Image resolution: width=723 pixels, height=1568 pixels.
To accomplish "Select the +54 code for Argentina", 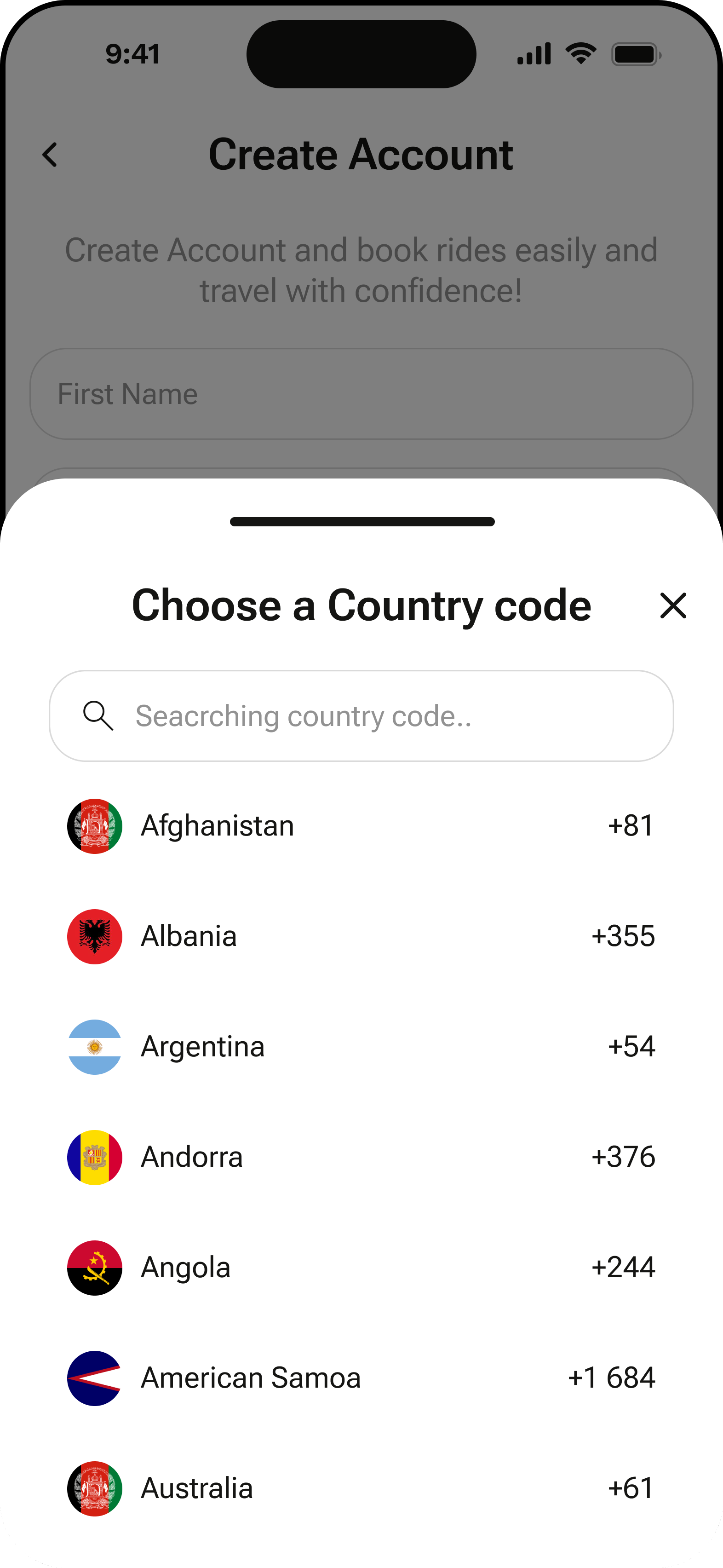I will [631, 1047].
